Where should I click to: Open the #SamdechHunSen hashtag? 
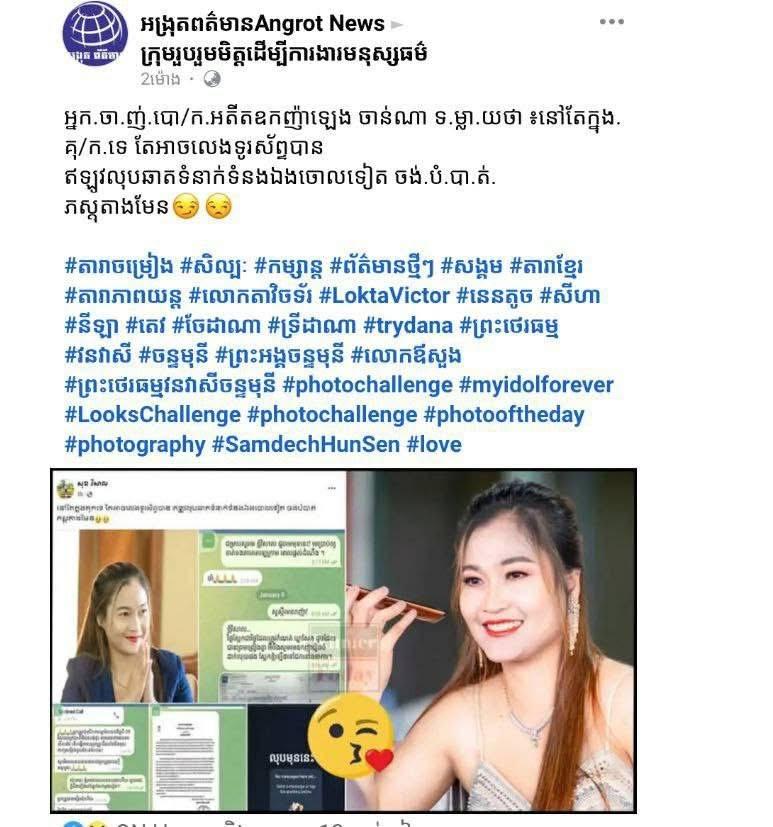[304, 445]
